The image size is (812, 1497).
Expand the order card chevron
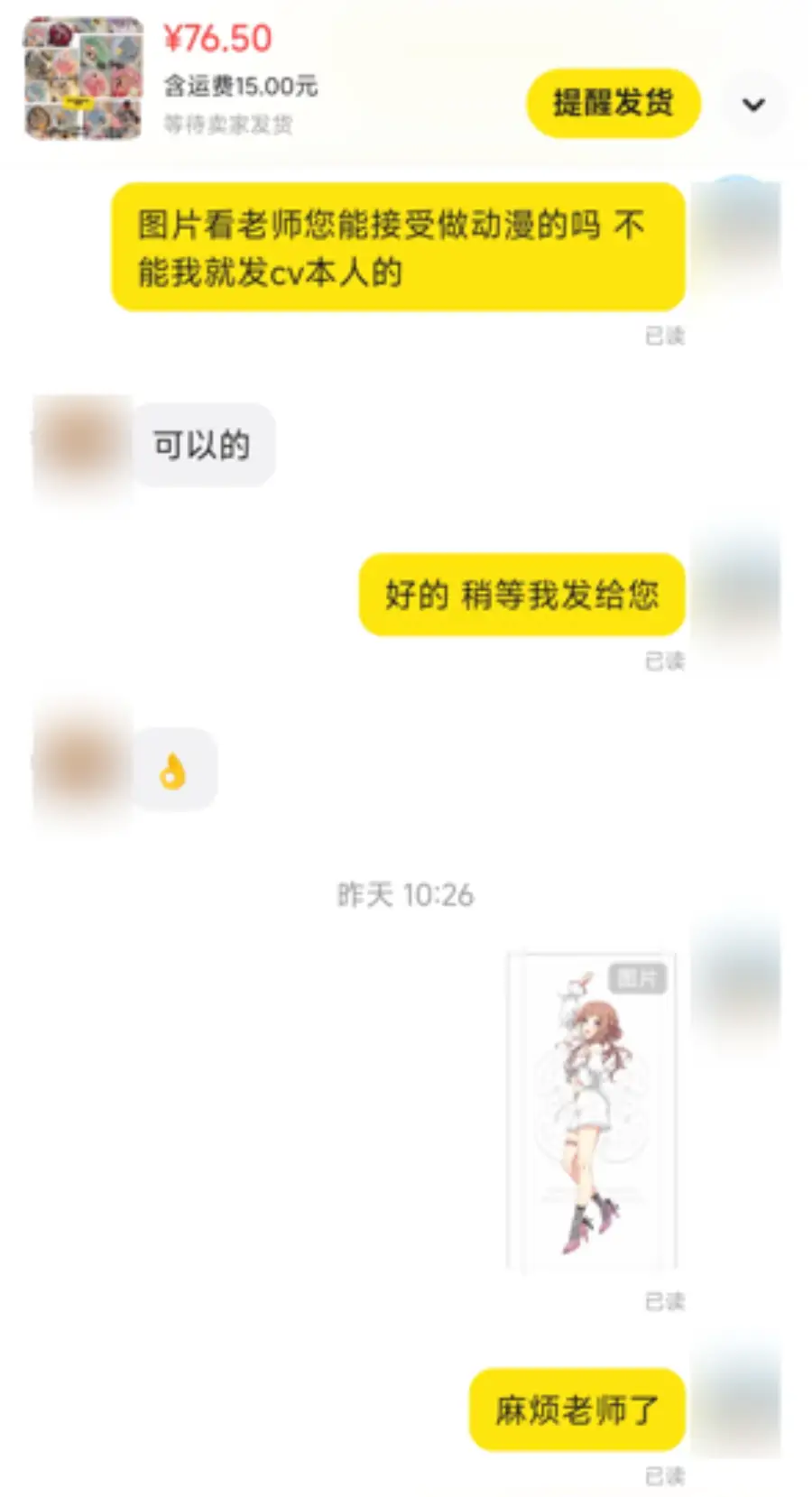pos(753,105)
